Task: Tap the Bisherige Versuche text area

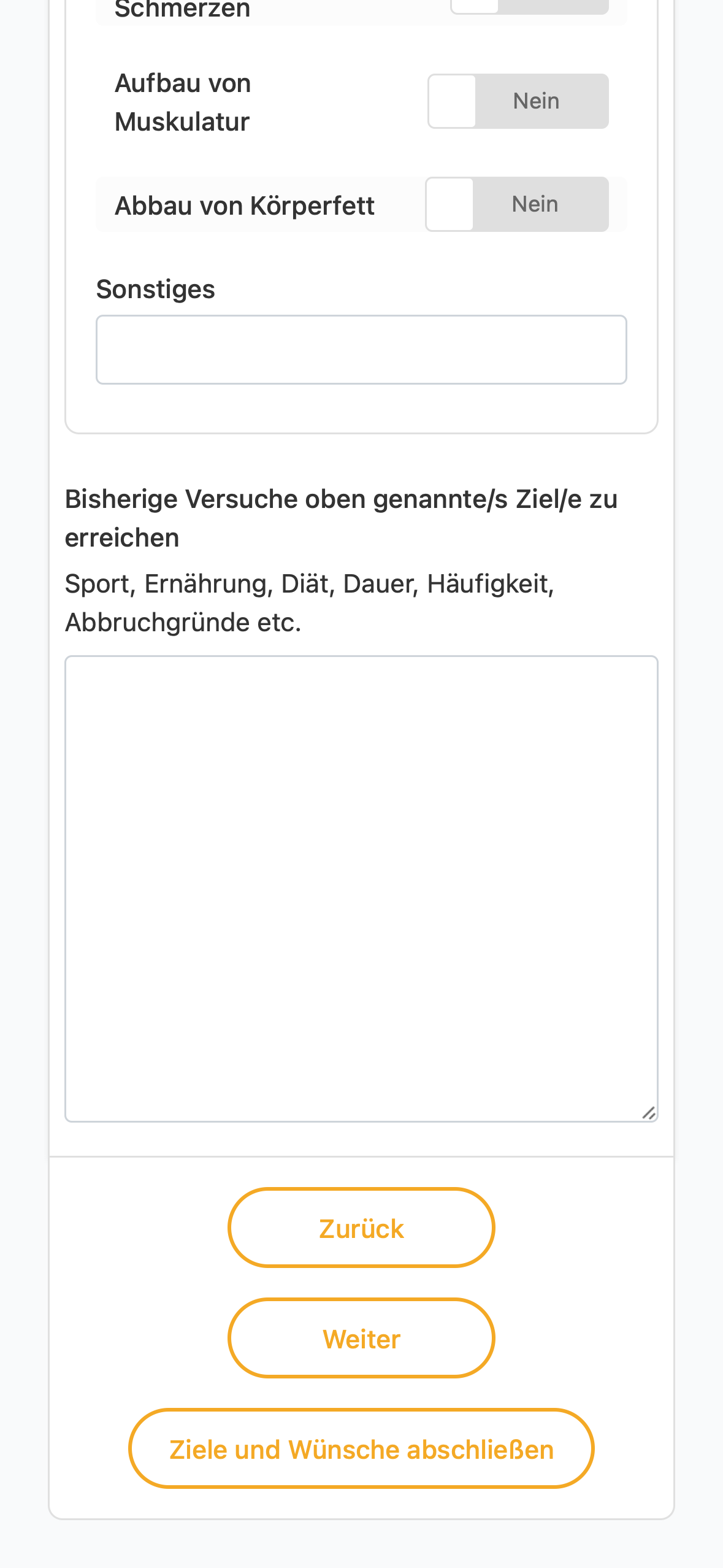Action: [x=361, y=889]
